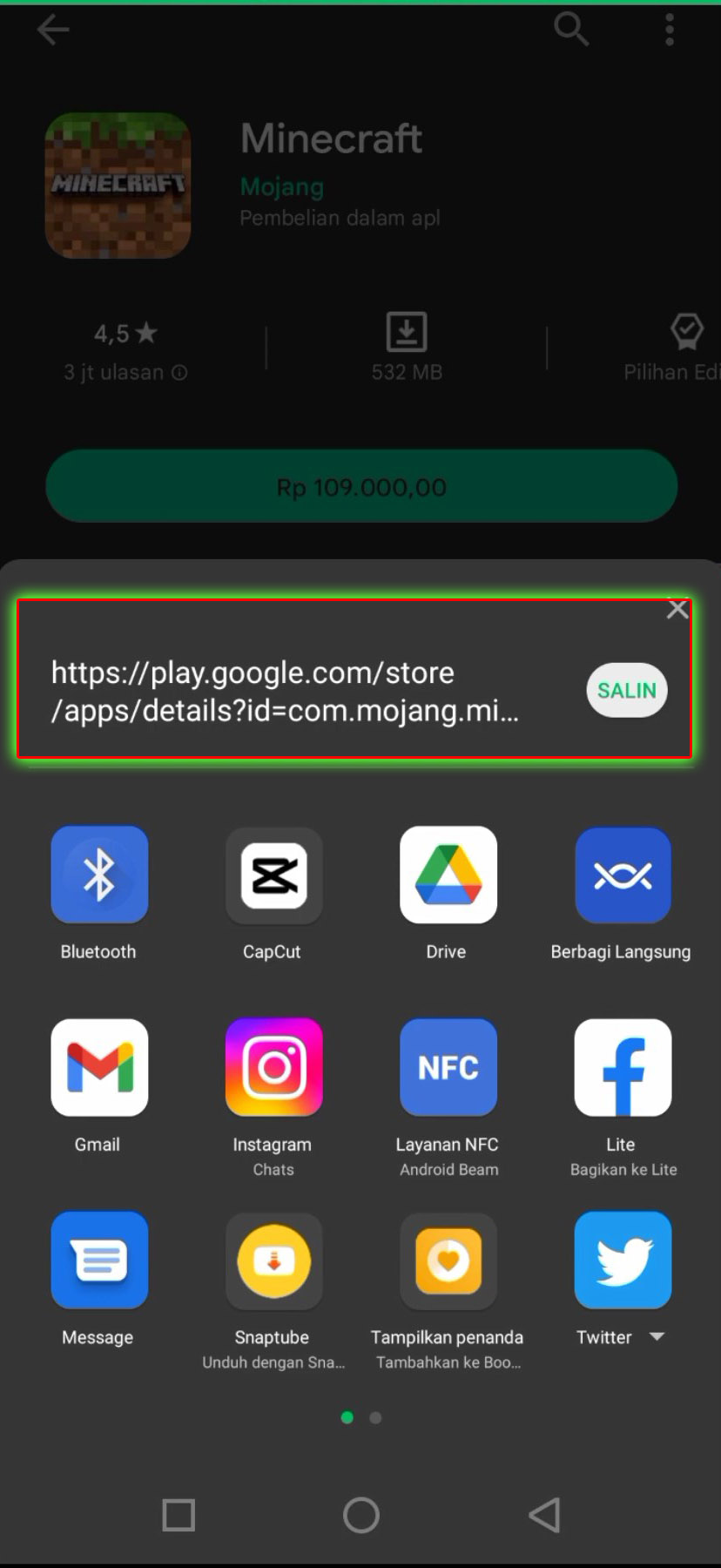This screenshot has width=721, height=1568.
Task: Open recent apps from navigation bar
Action: coord(179,1516)
